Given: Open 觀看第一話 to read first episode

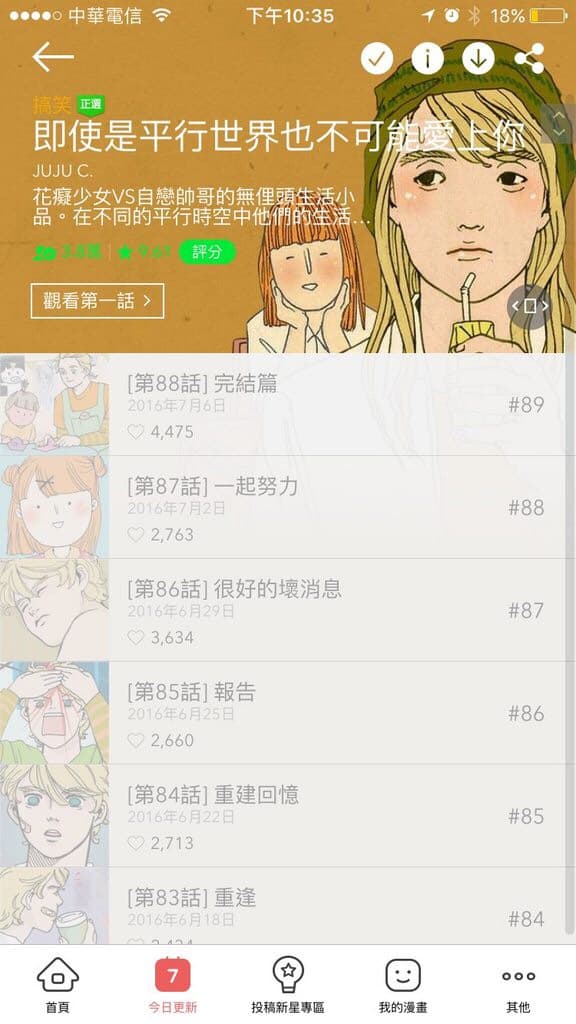Looking at the screenshot, I should (x=97, y=301).
